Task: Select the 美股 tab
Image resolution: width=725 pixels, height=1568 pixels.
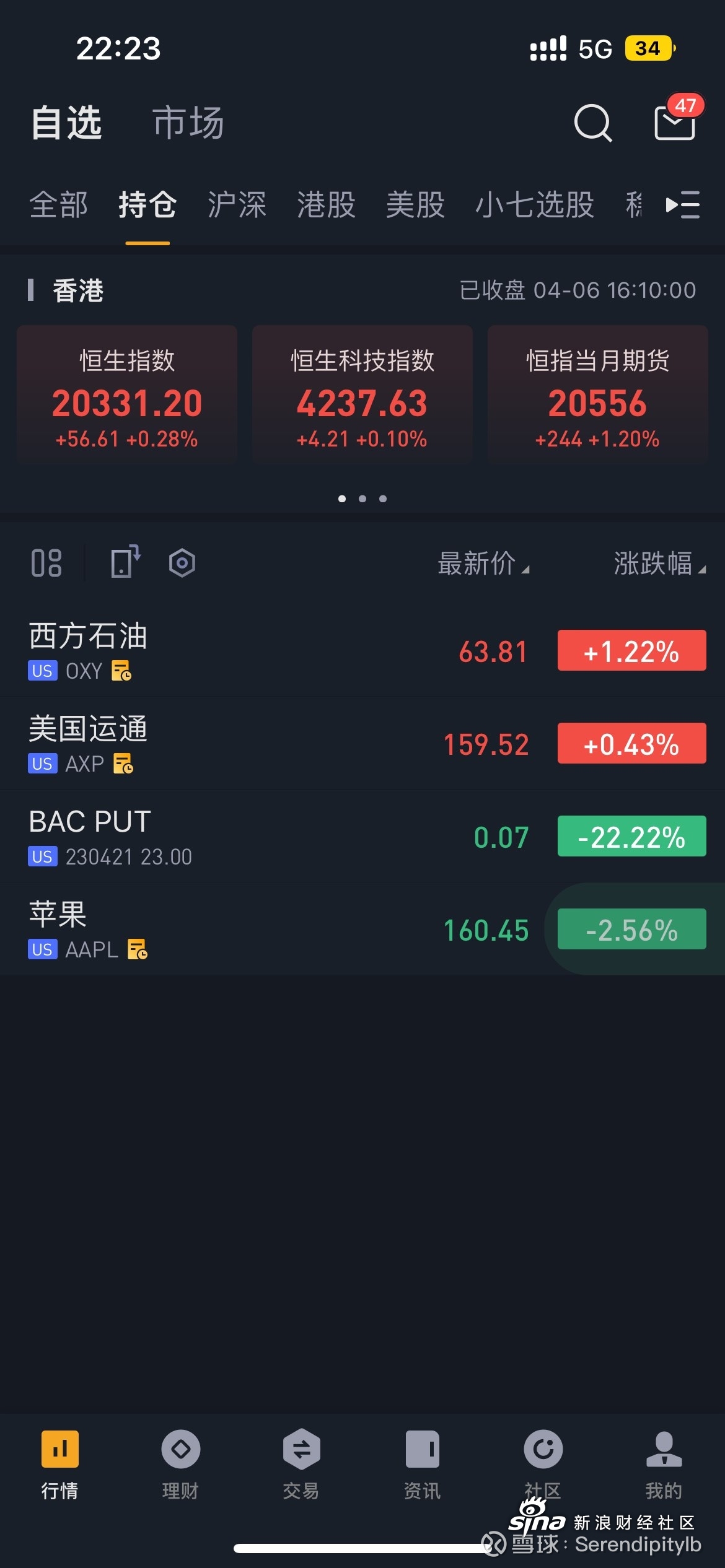Action: click(x=415, y=205)
